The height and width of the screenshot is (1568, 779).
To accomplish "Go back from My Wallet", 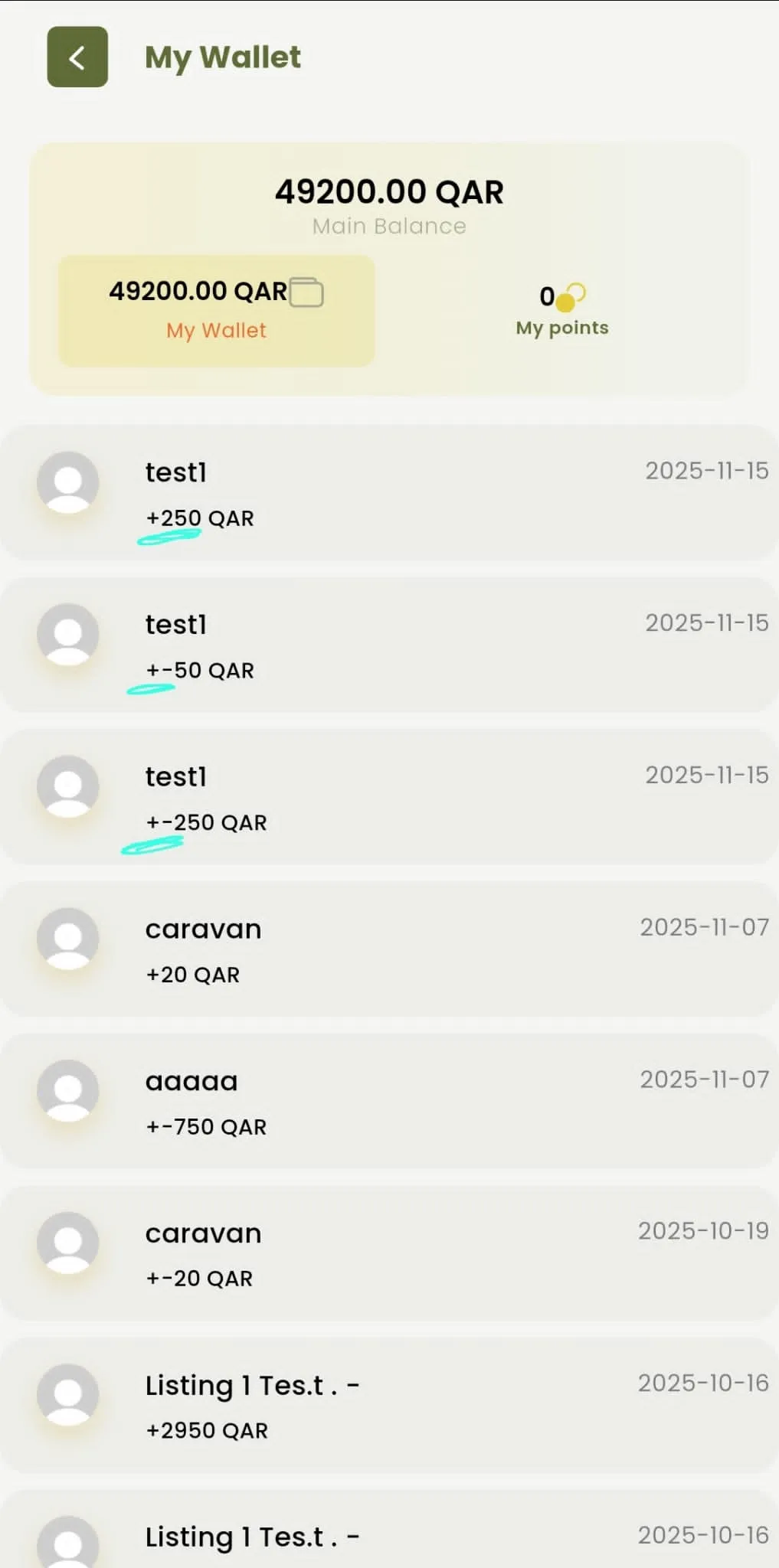I will tap(77, 57).
